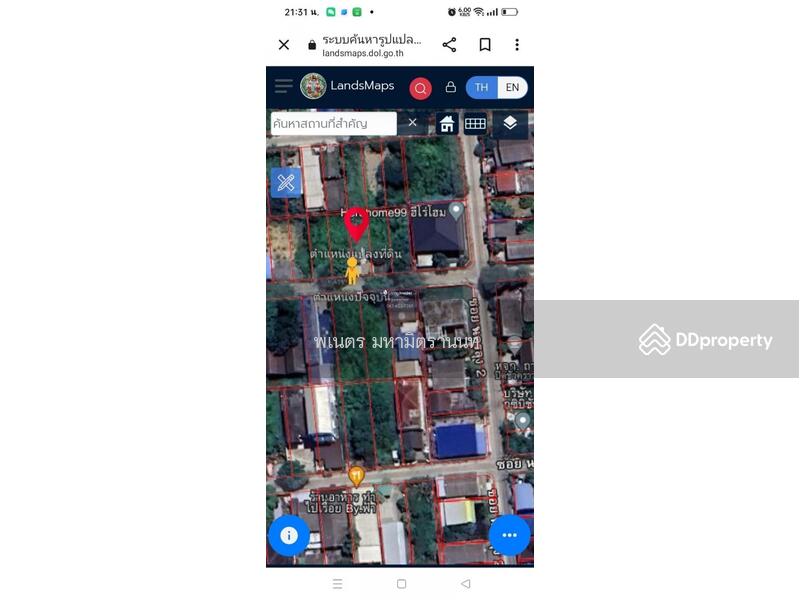Share the LandsMaps page

coord(449,45)
